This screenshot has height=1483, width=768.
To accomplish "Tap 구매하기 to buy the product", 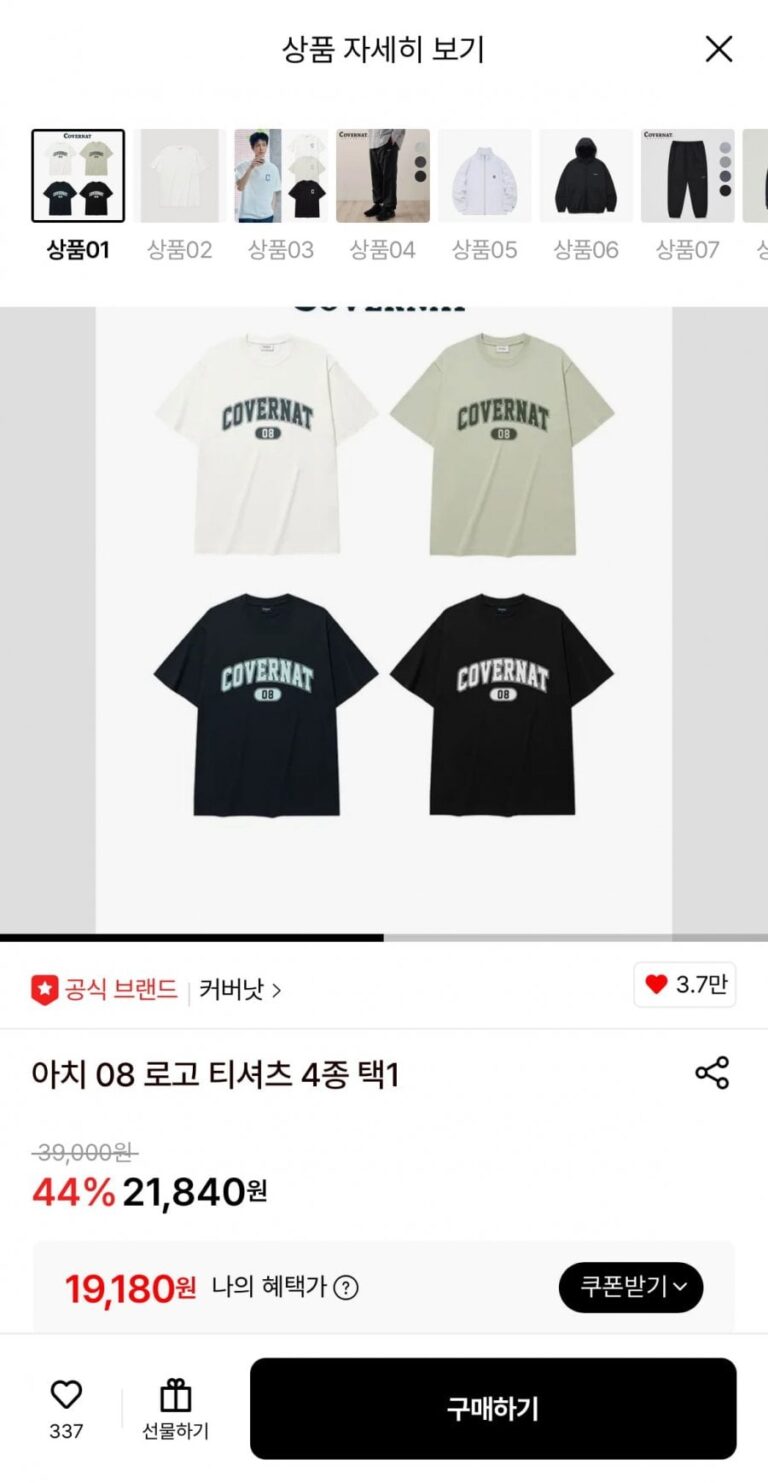I will click(493, 1408).
